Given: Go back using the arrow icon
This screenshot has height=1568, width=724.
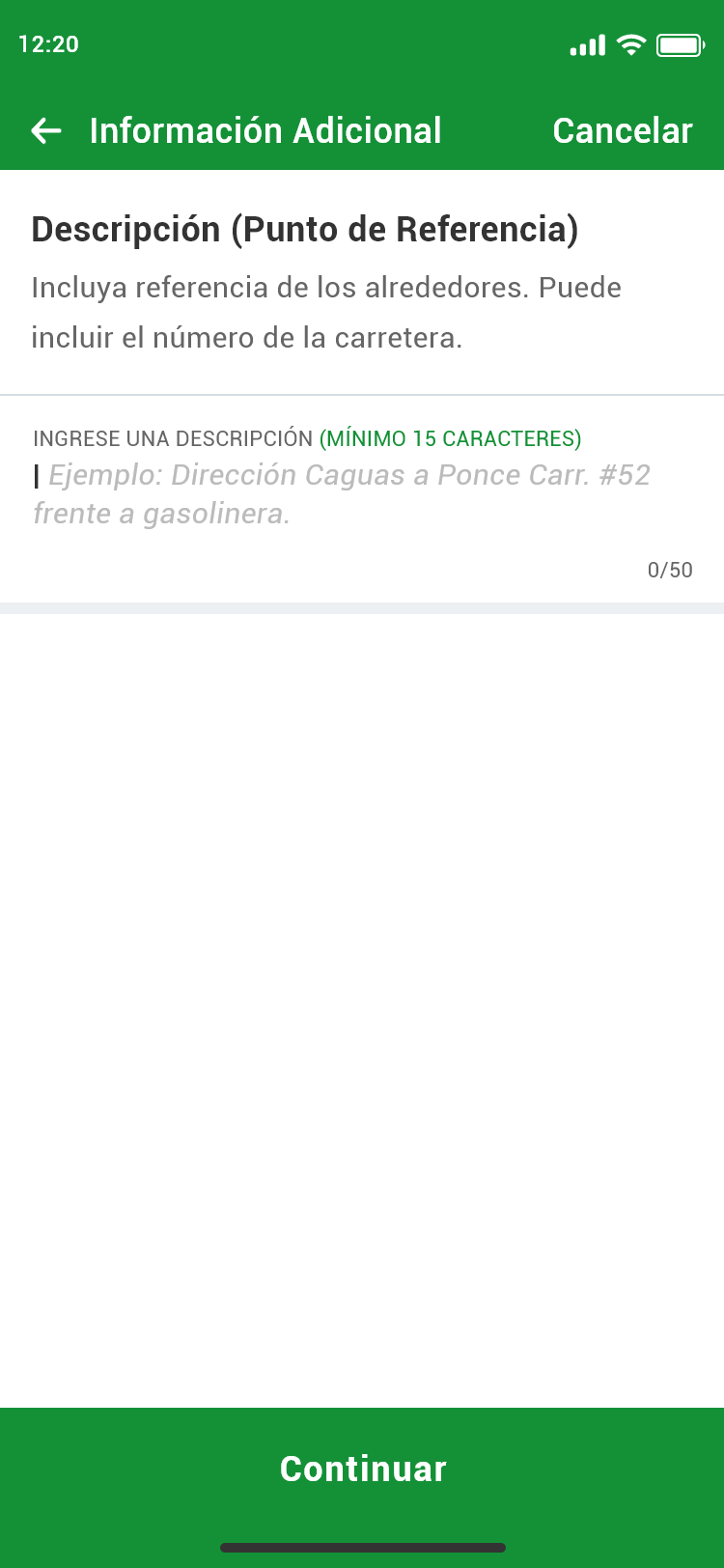Looking at the screenshot, I should click(46, 131).
